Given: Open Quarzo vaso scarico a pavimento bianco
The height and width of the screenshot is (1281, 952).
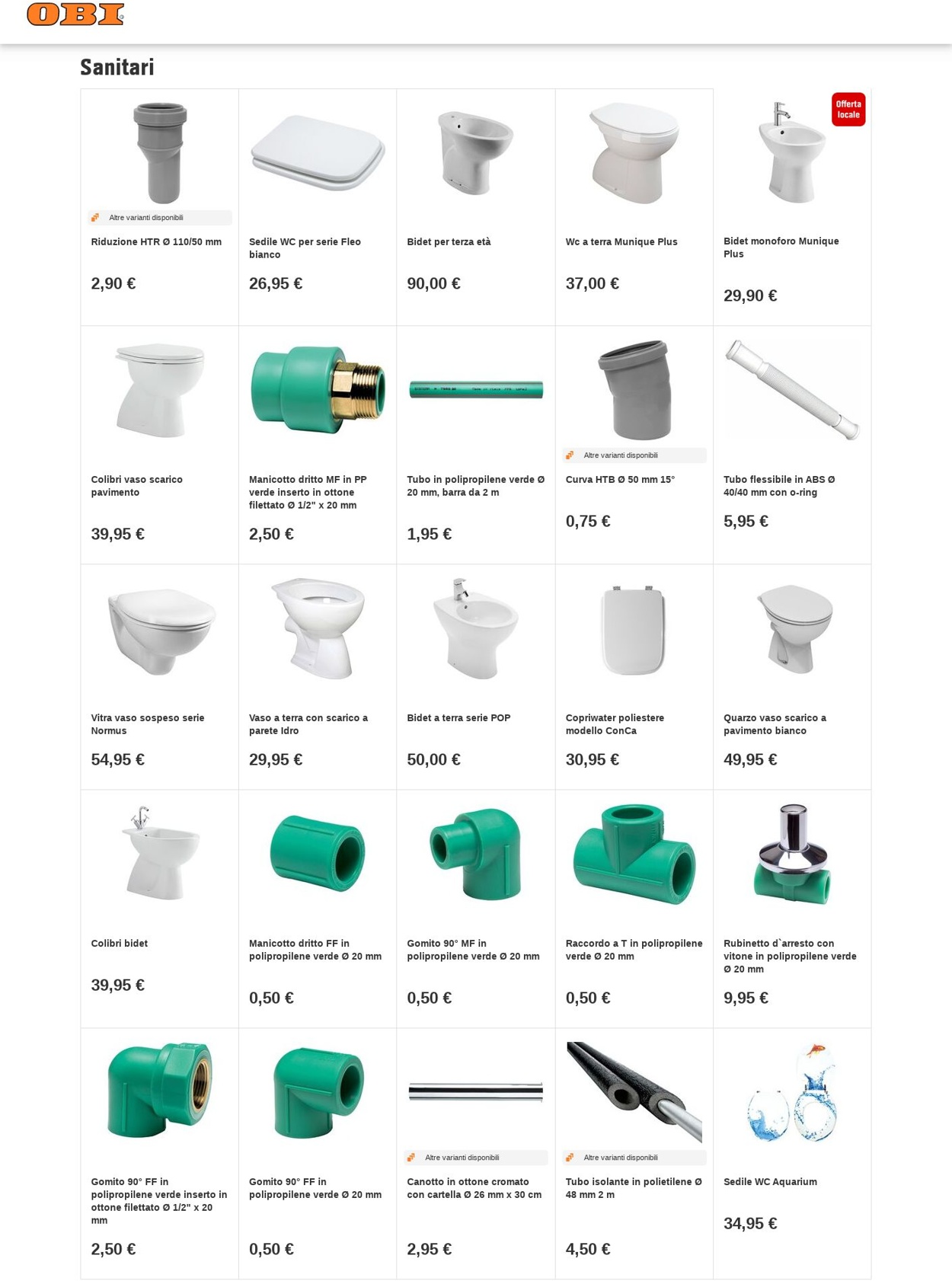Looking at the screenshot, I should coord(775,724).
